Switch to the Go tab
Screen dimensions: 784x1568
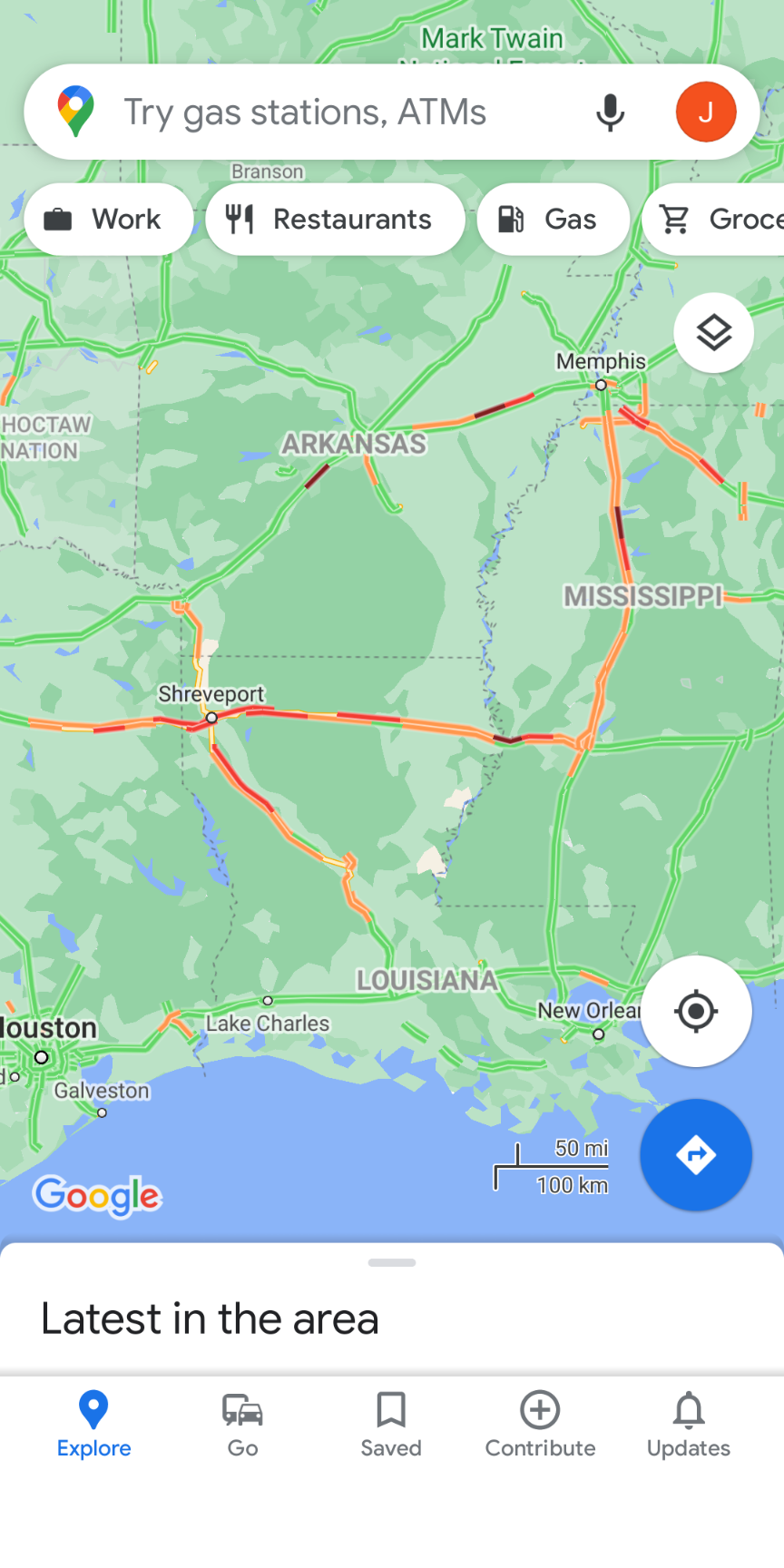pyautogui.click(x=242, y=1425)
